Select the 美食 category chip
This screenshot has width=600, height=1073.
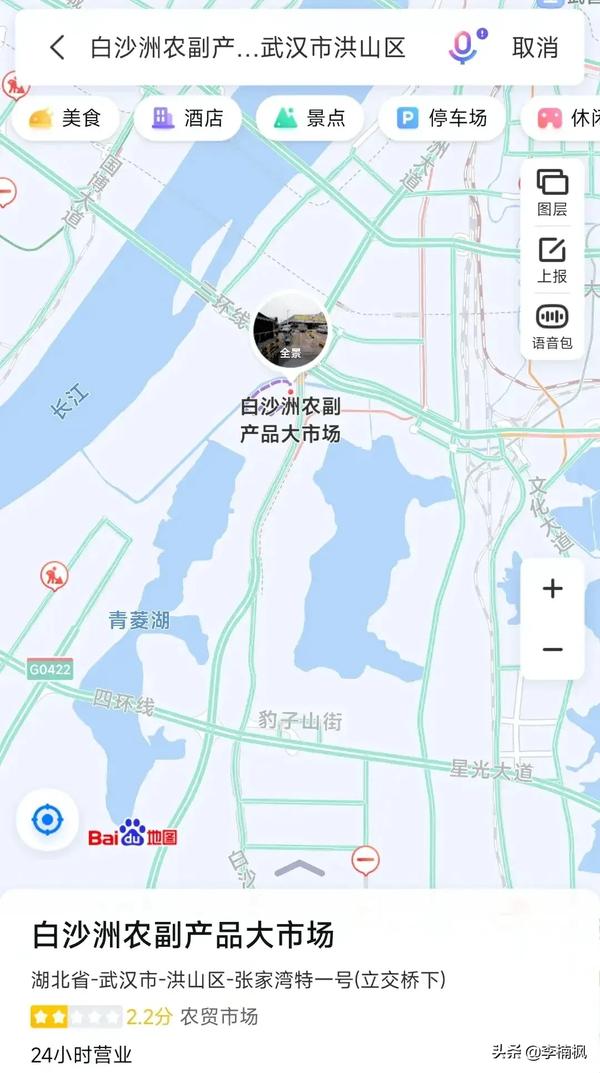[x=66, y=119]
